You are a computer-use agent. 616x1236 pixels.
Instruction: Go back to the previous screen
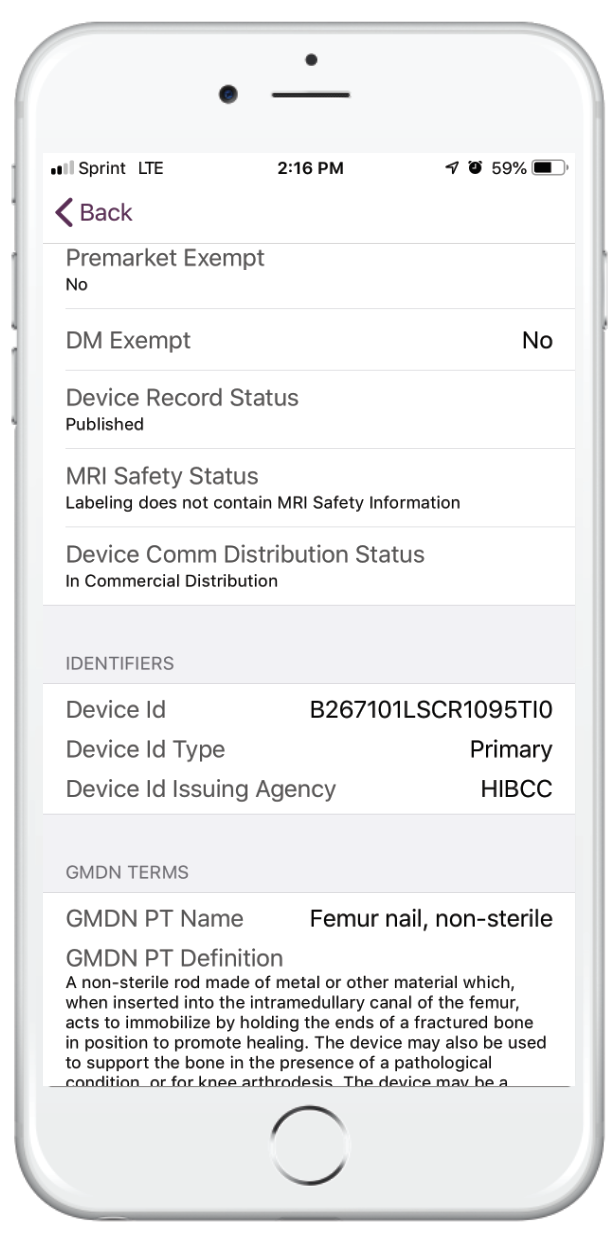(x=94, y=212)
